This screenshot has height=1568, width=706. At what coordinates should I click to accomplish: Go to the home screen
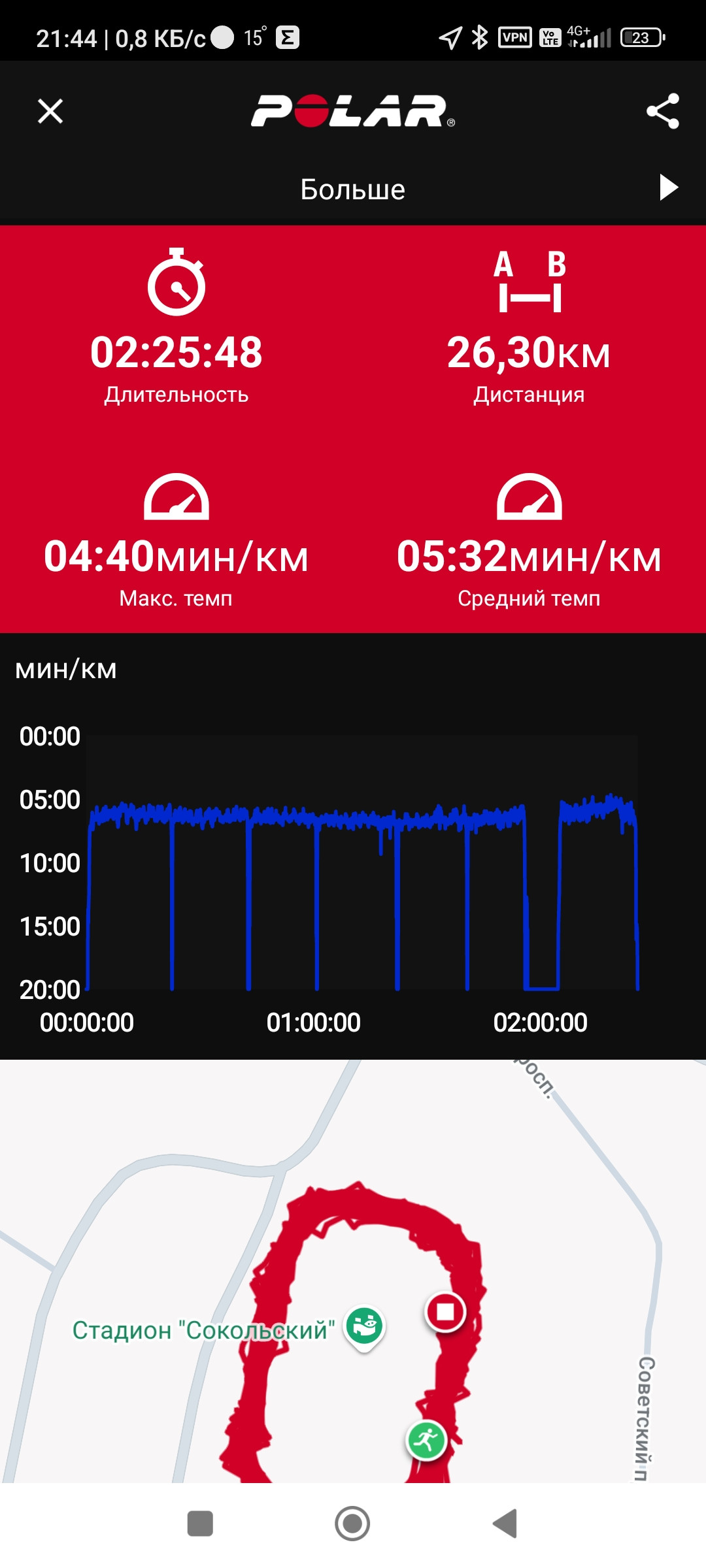point(352,1524)
